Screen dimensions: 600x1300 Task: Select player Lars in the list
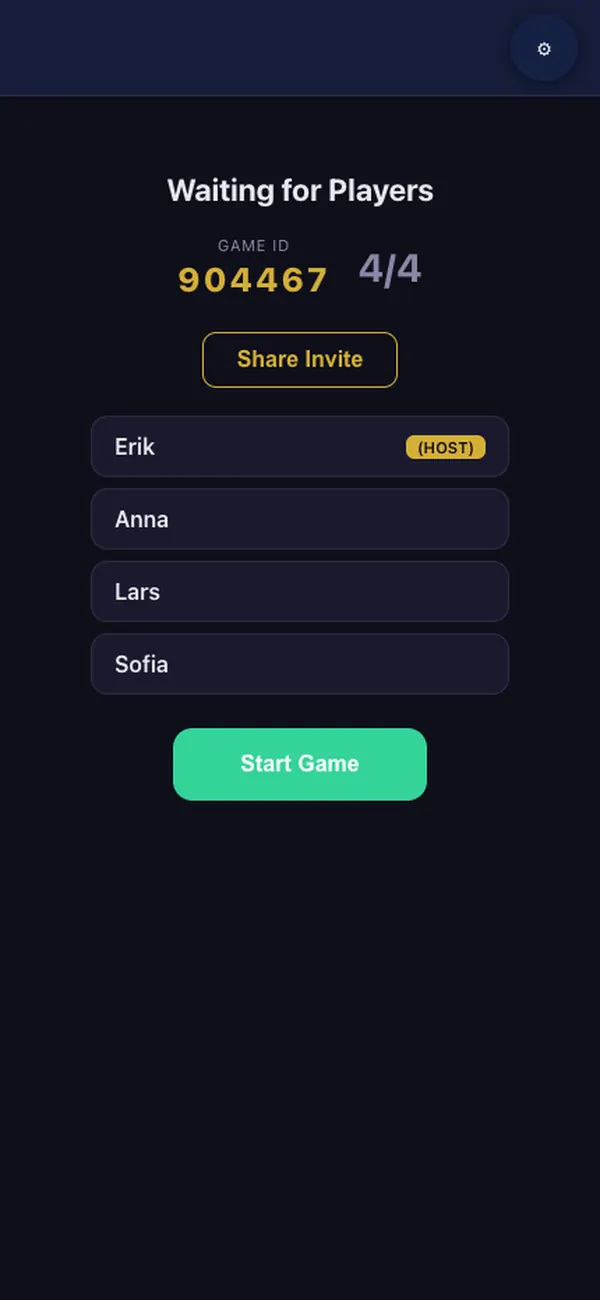pyautogui.click(x=300, y=591)
